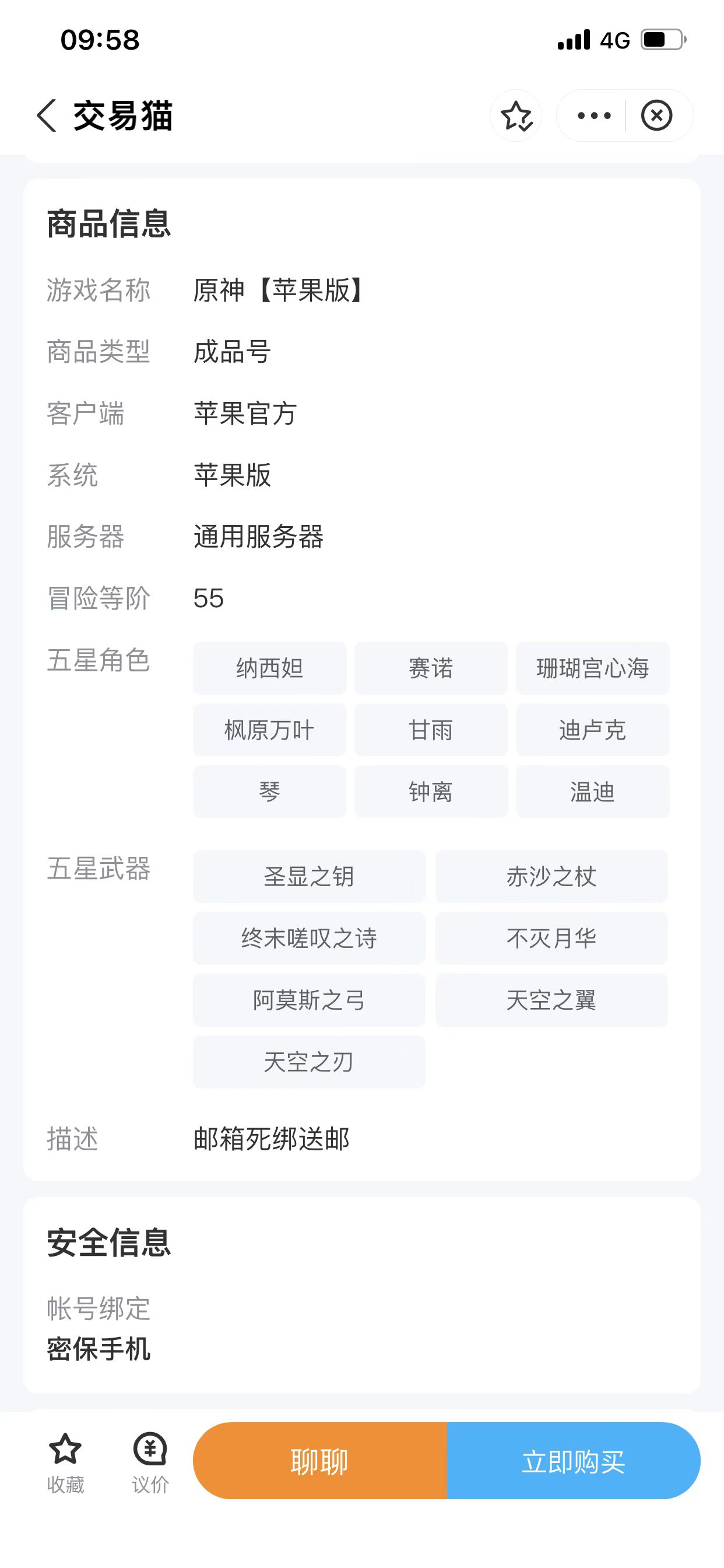Go back from the 交易猫 page

47,116
